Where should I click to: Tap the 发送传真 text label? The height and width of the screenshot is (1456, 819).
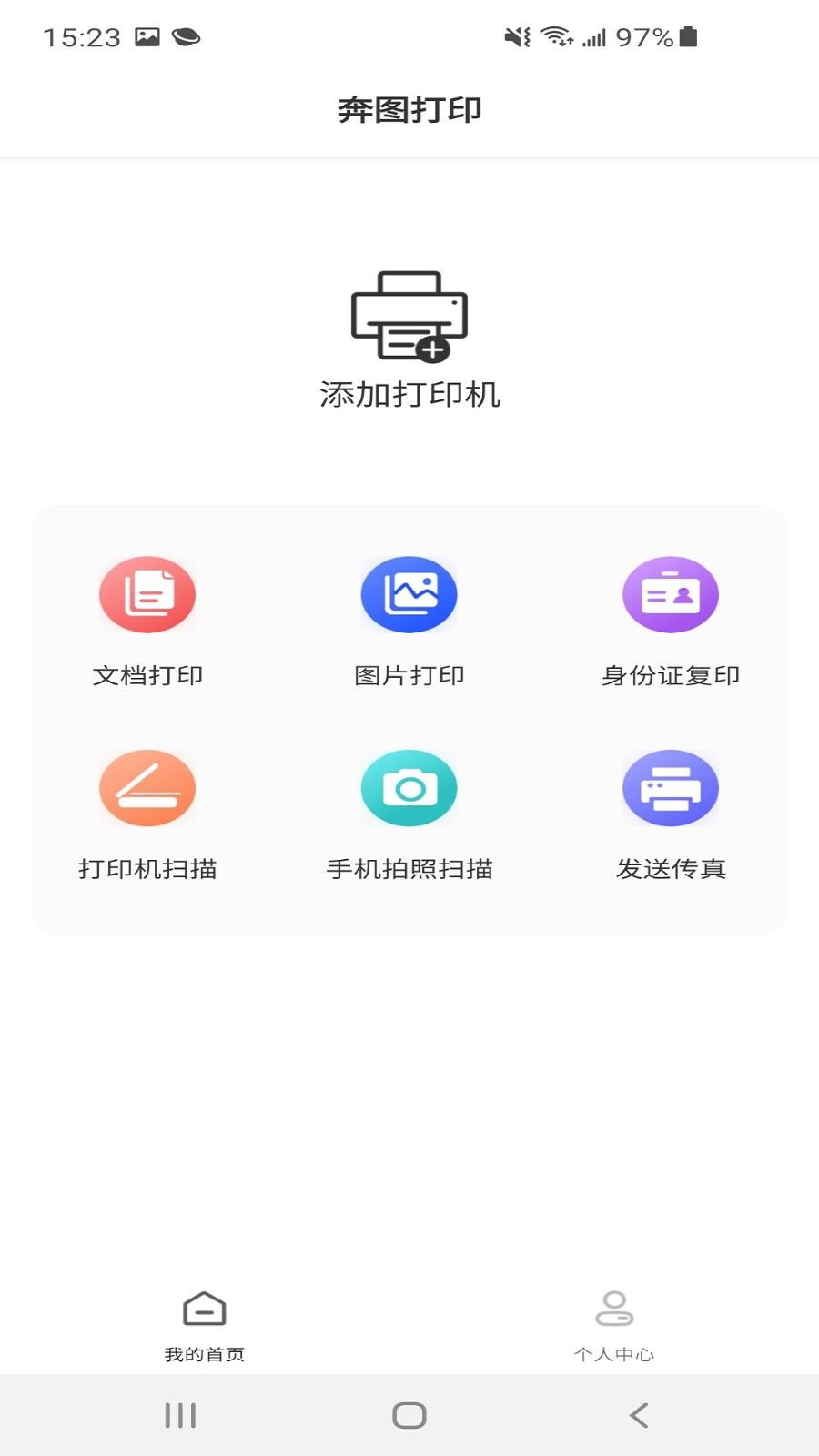tap(671, 869)
